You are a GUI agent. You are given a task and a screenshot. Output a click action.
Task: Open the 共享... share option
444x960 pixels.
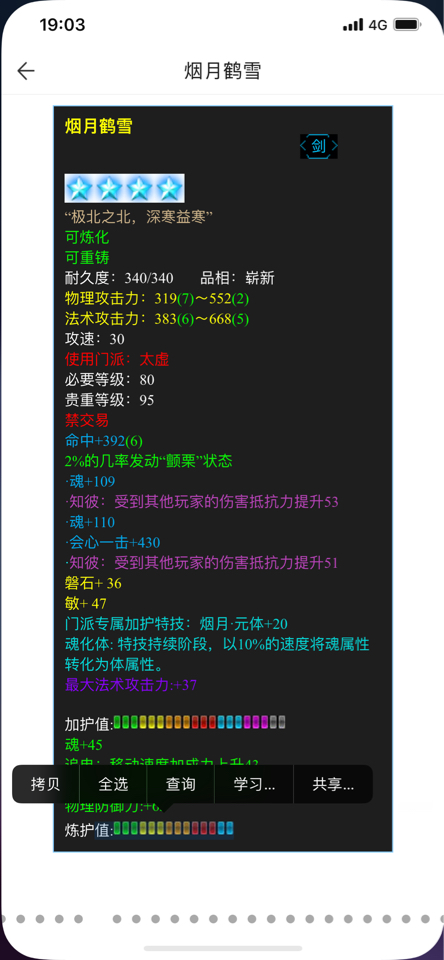click(333, 784)
